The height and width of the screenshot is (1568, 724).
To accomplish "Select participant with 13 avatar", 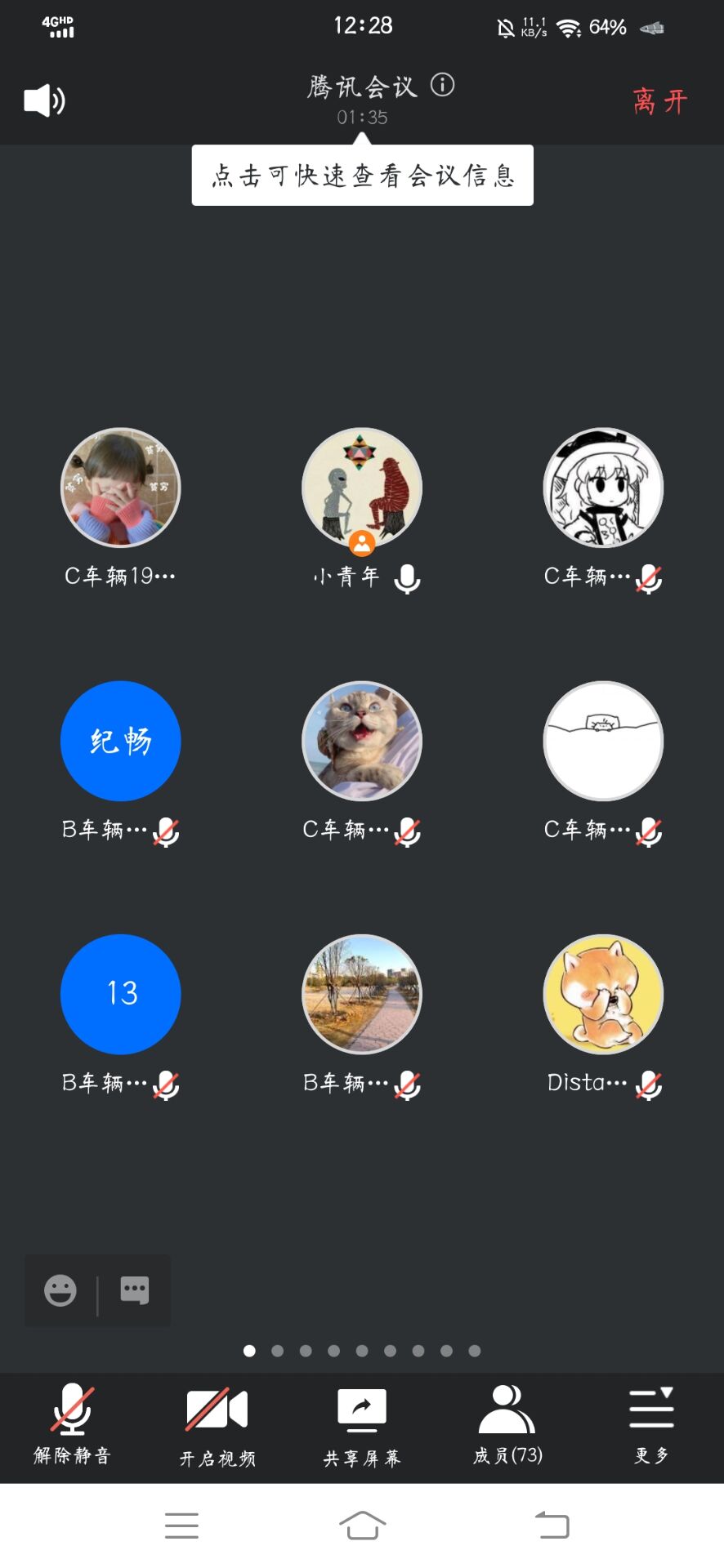I will [121, 994].
